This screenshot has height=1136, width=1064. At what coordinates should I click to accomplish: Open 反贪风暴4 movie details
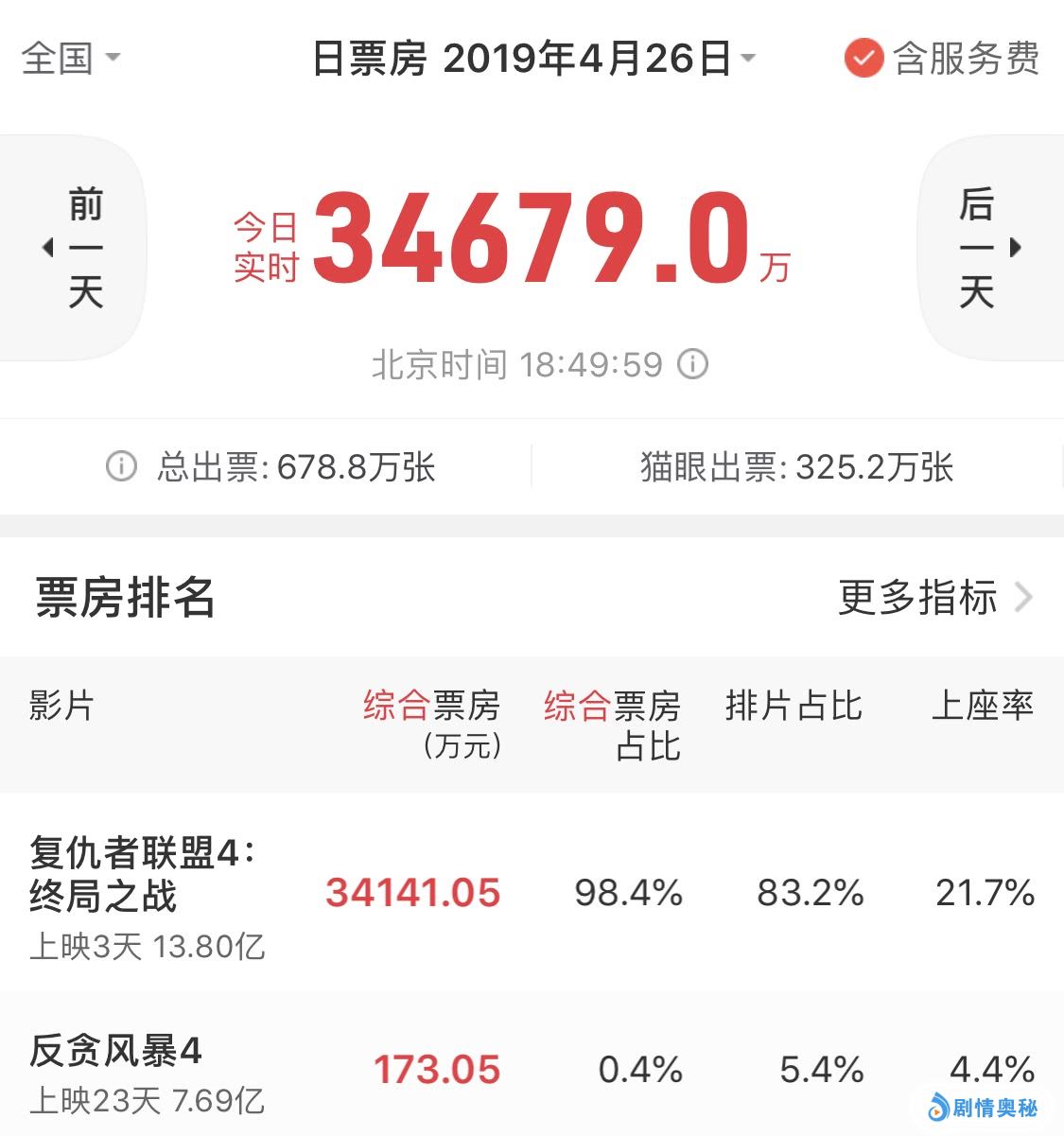click(115, 1052)
